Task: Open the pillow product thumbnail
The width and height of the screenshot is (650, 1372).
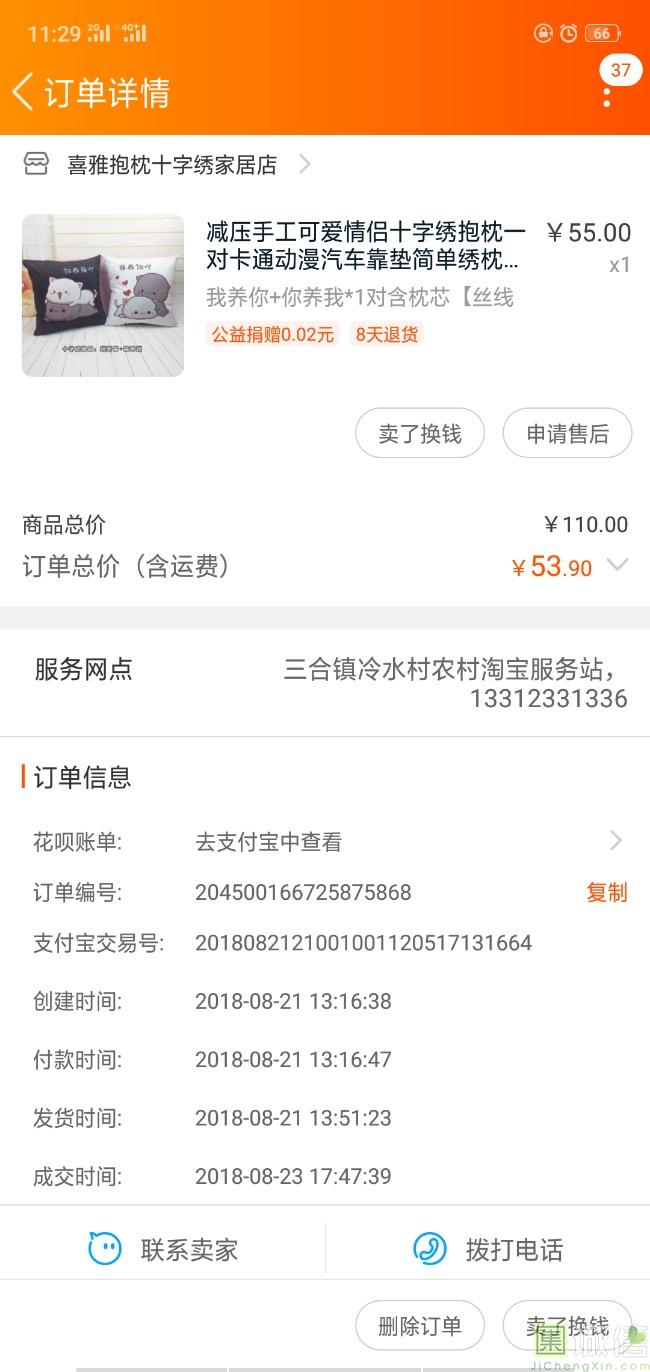Action: (x=103, y=295)
